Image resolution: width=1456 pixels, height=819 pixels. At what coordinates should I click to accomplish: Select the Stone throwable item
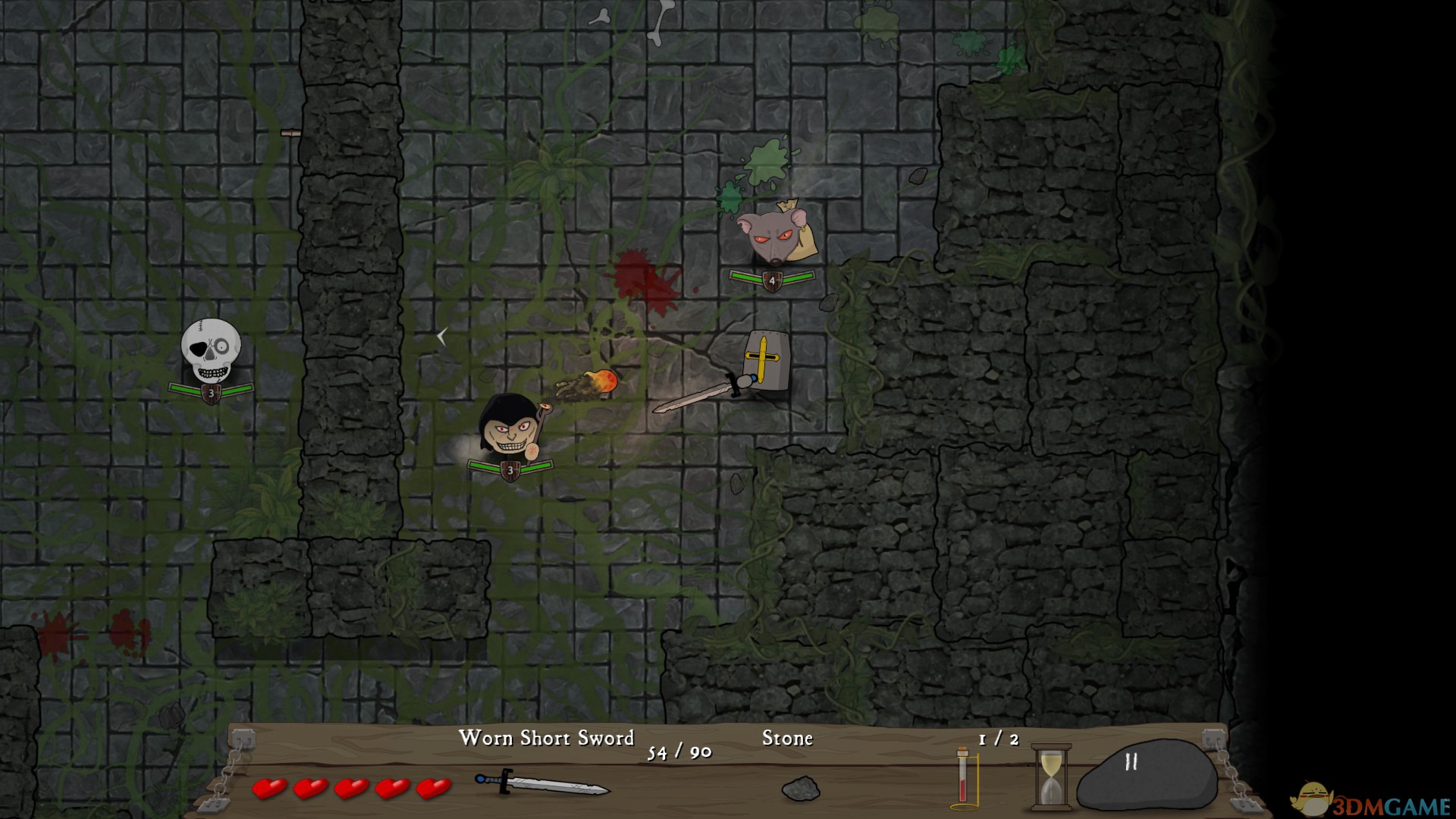(800, 789)
